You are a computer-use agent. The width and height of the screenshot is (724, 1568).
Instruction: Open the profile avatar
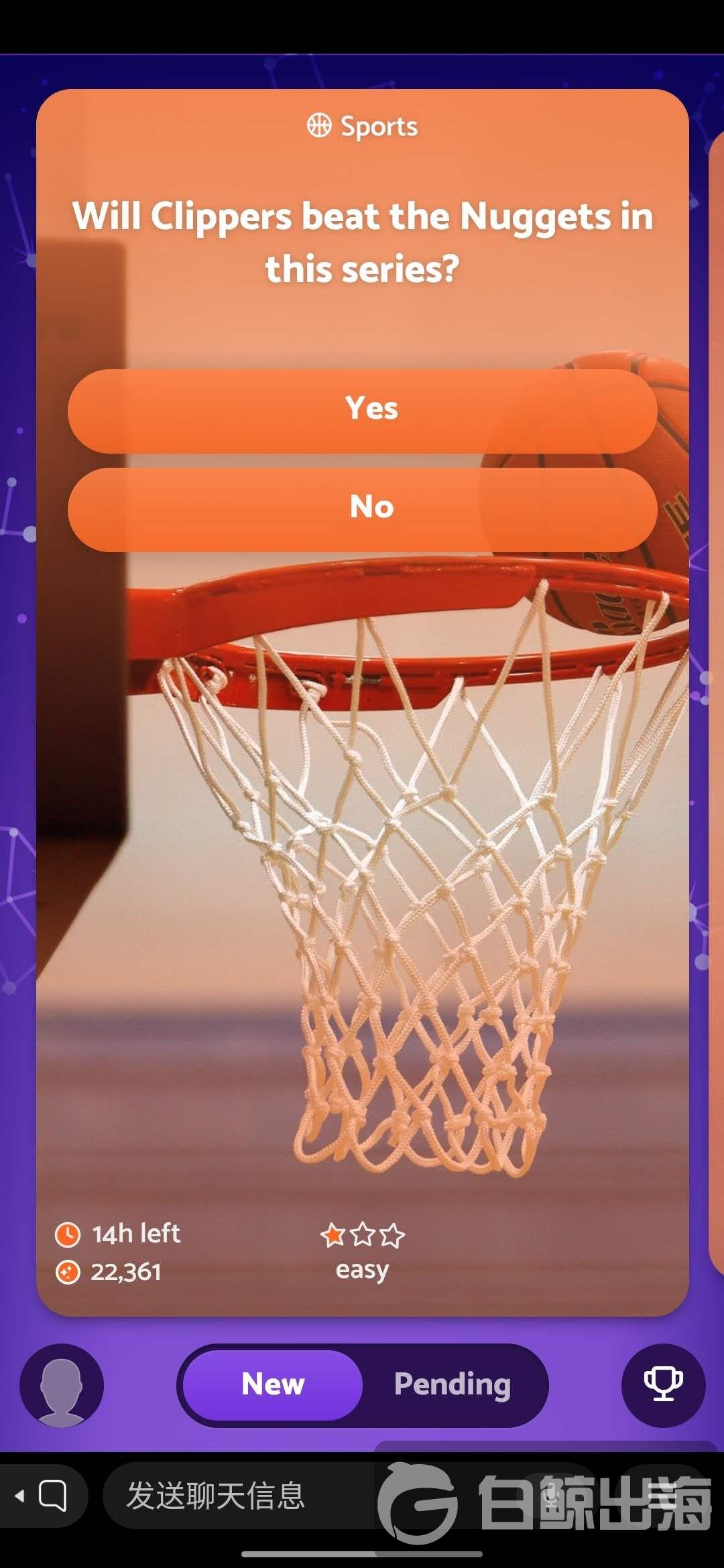coord(62,1384)
